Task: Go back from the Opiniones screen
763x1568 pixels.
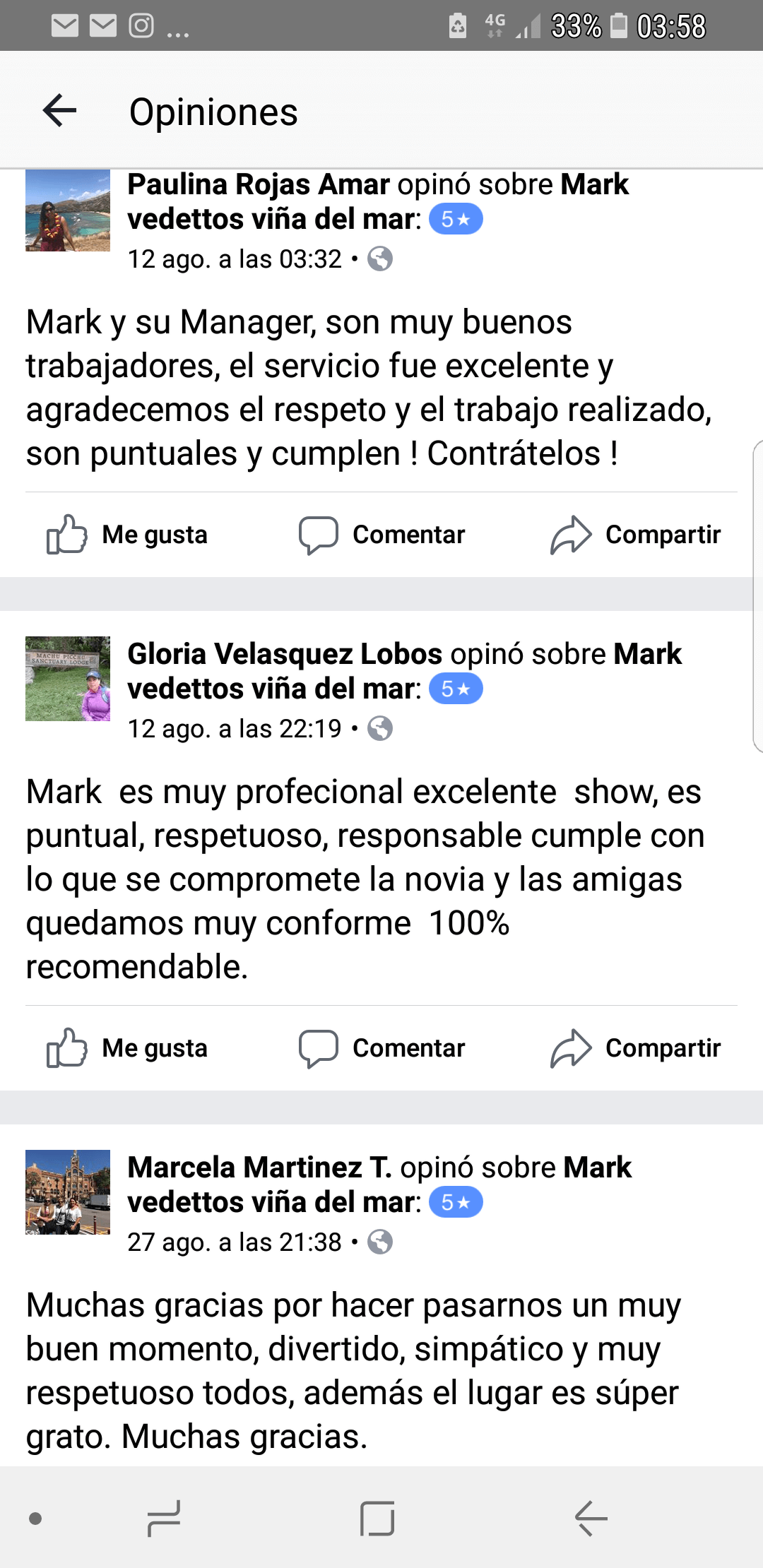Action: point(60,111)
